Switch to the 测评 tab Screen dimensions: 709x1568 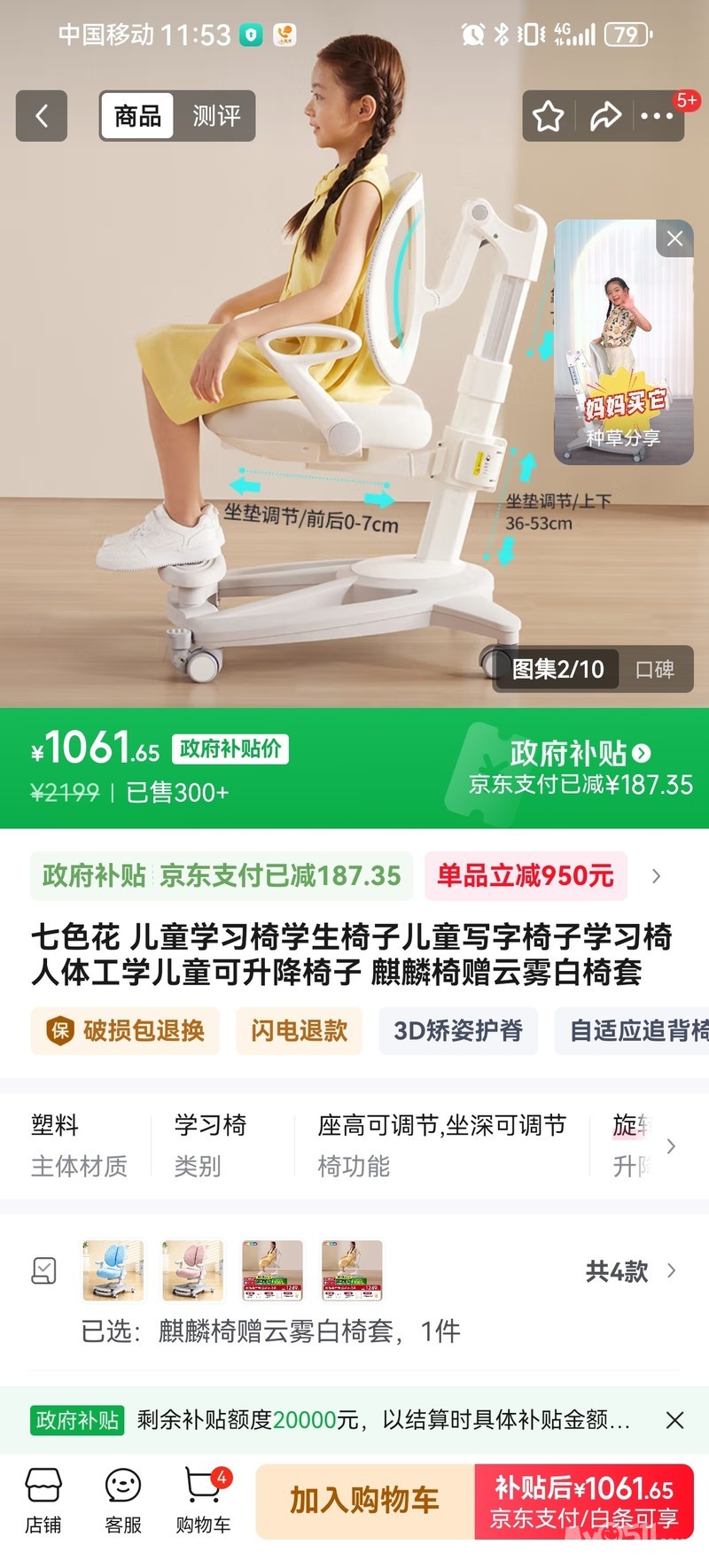[216, 116]
